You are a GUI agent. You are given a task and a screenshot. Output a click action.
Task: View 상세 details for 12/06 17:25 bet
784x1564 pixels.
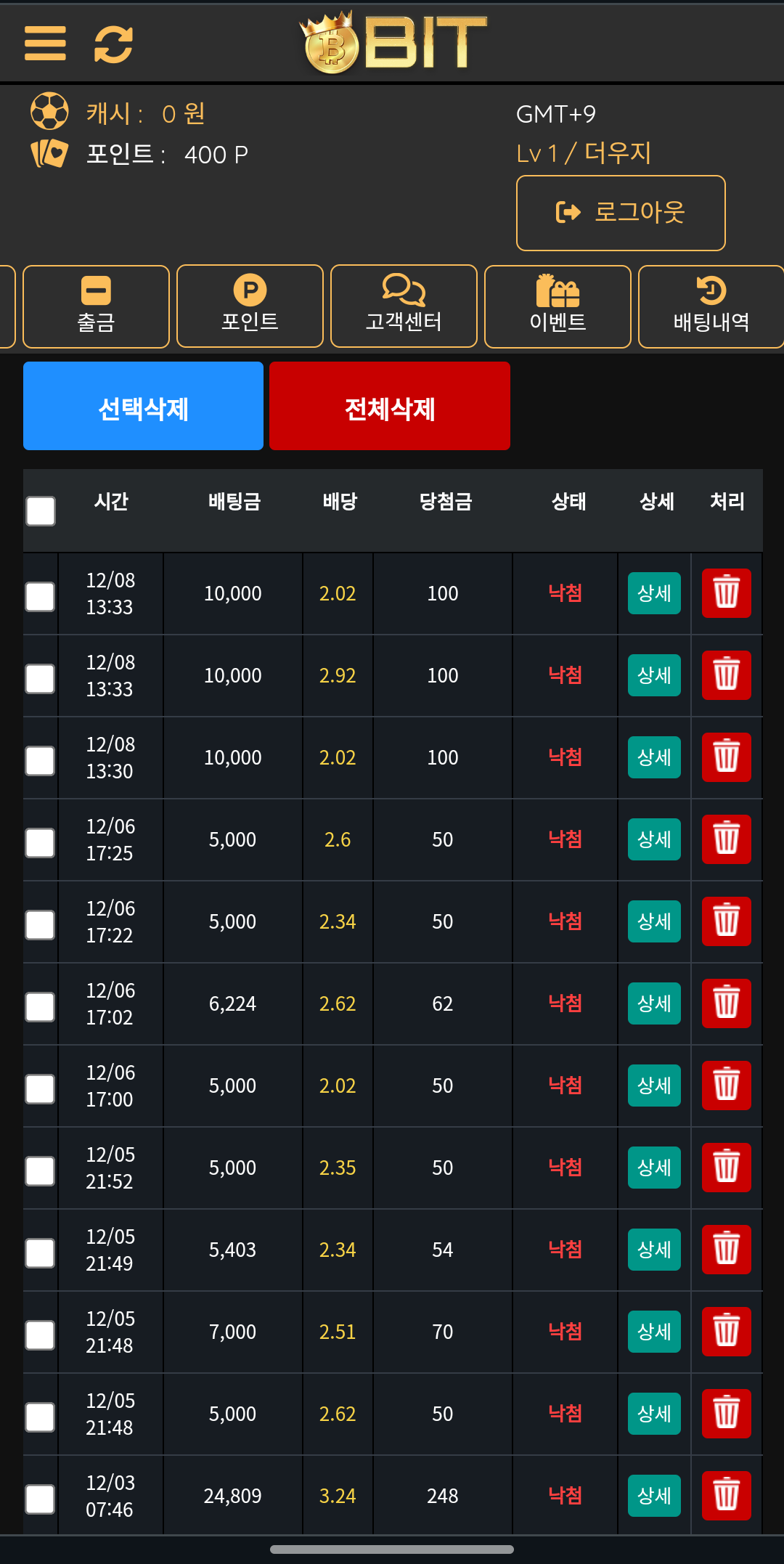[654, 839]
